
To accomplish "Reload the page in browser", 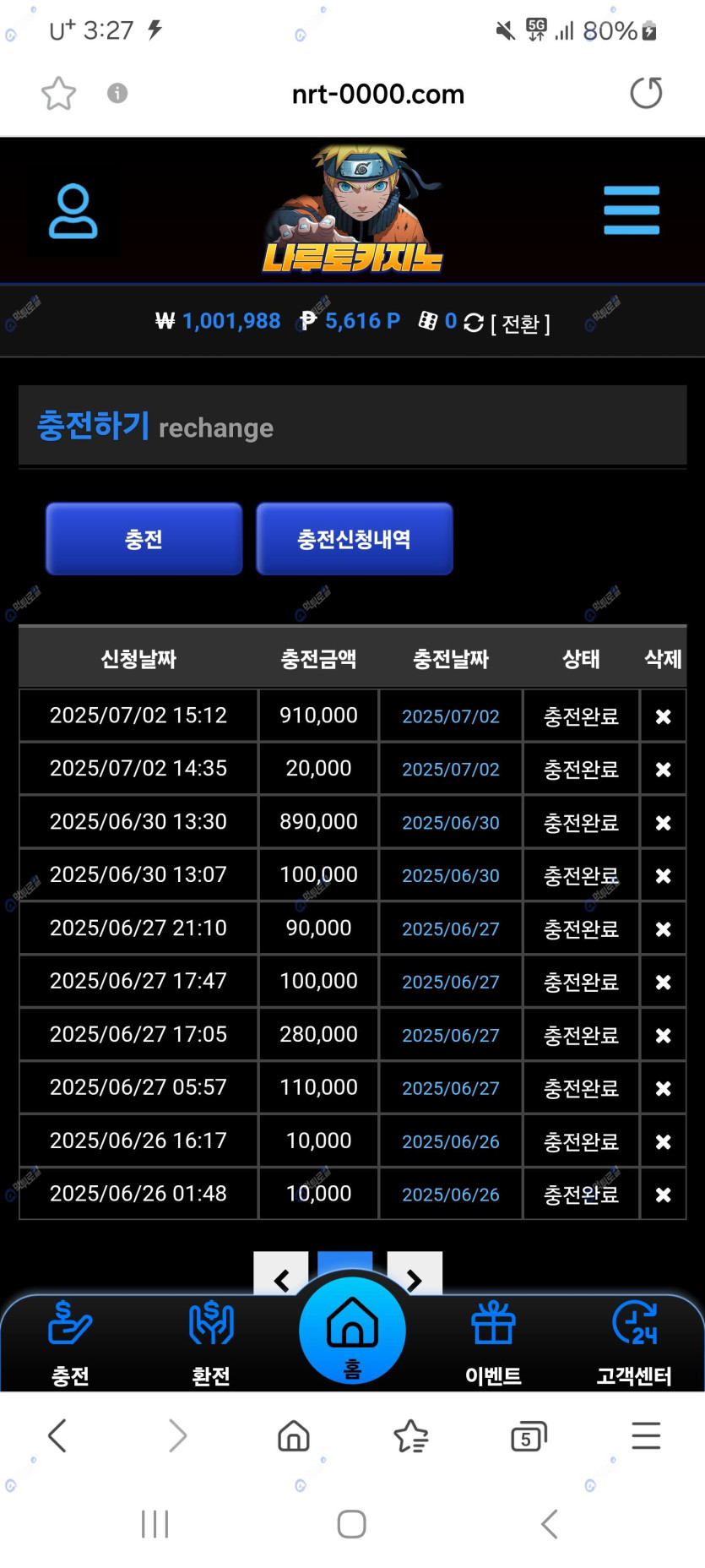I will [x=646, y=93].
